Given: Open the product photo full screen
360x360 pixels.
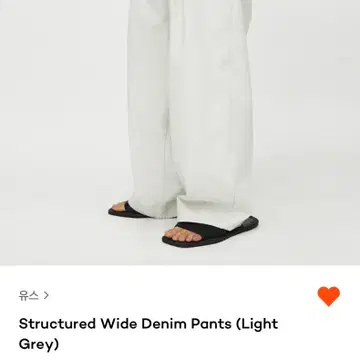Looking at the screenshot, I should [x=180, y=133].
